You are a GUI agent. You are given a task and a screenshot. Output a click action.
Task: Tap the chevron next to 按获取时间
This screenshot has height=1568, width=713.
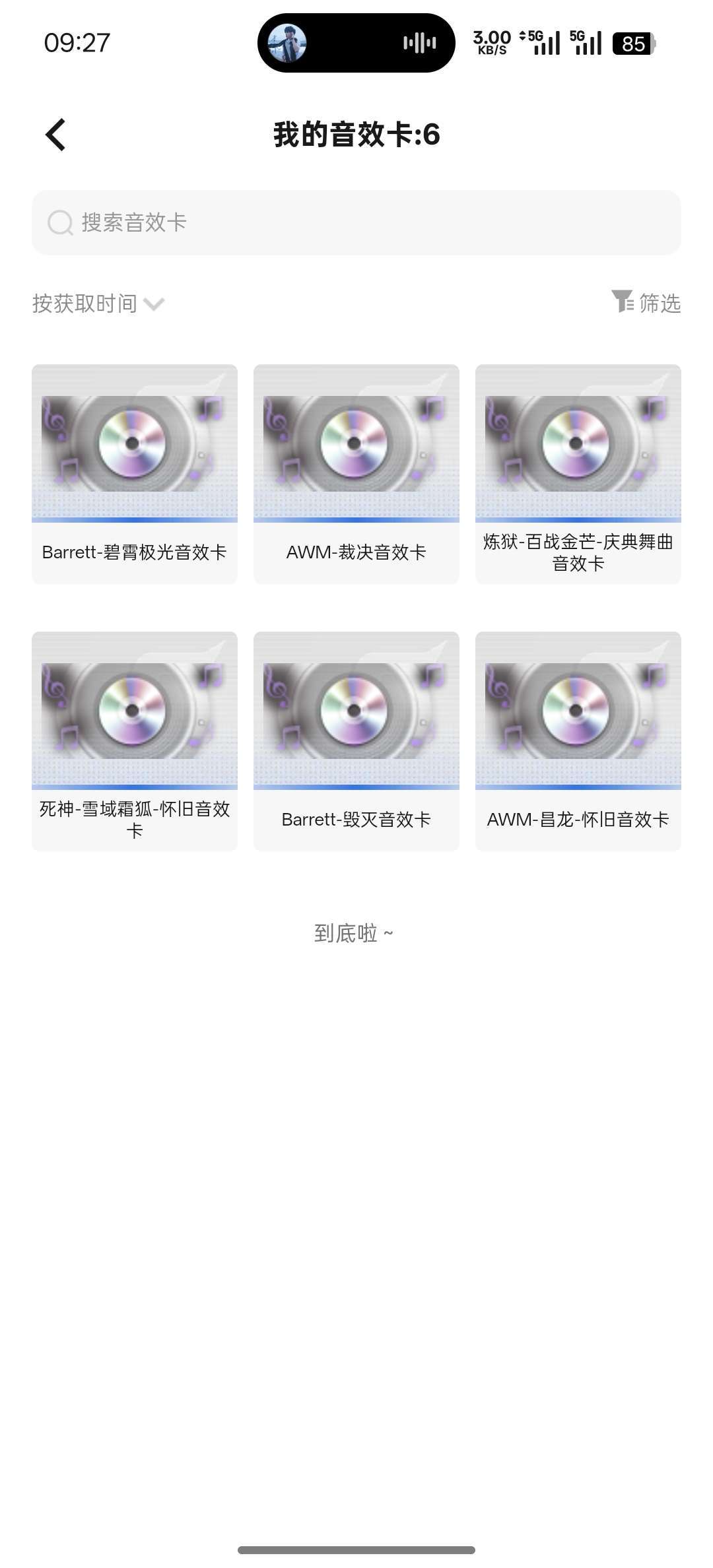point(154,305)
